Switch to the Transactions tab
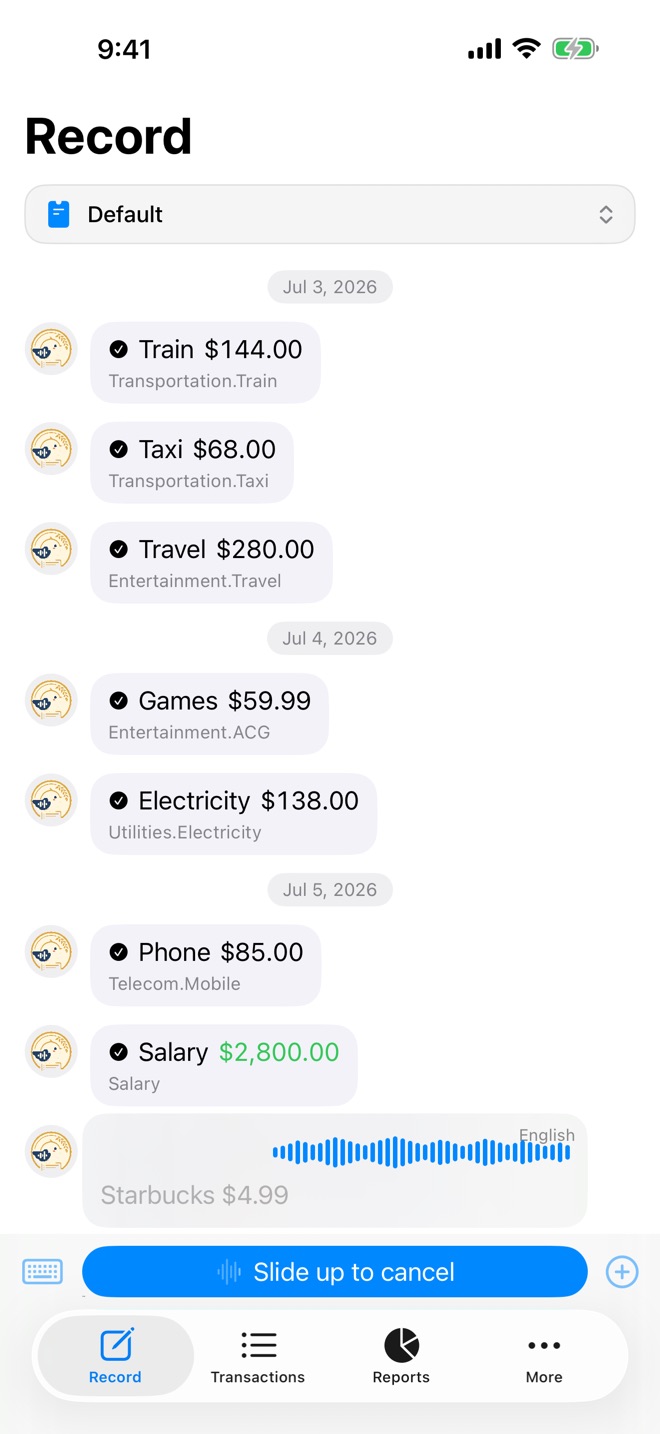Screen dimensions: 660x1434 [258, 1357]
